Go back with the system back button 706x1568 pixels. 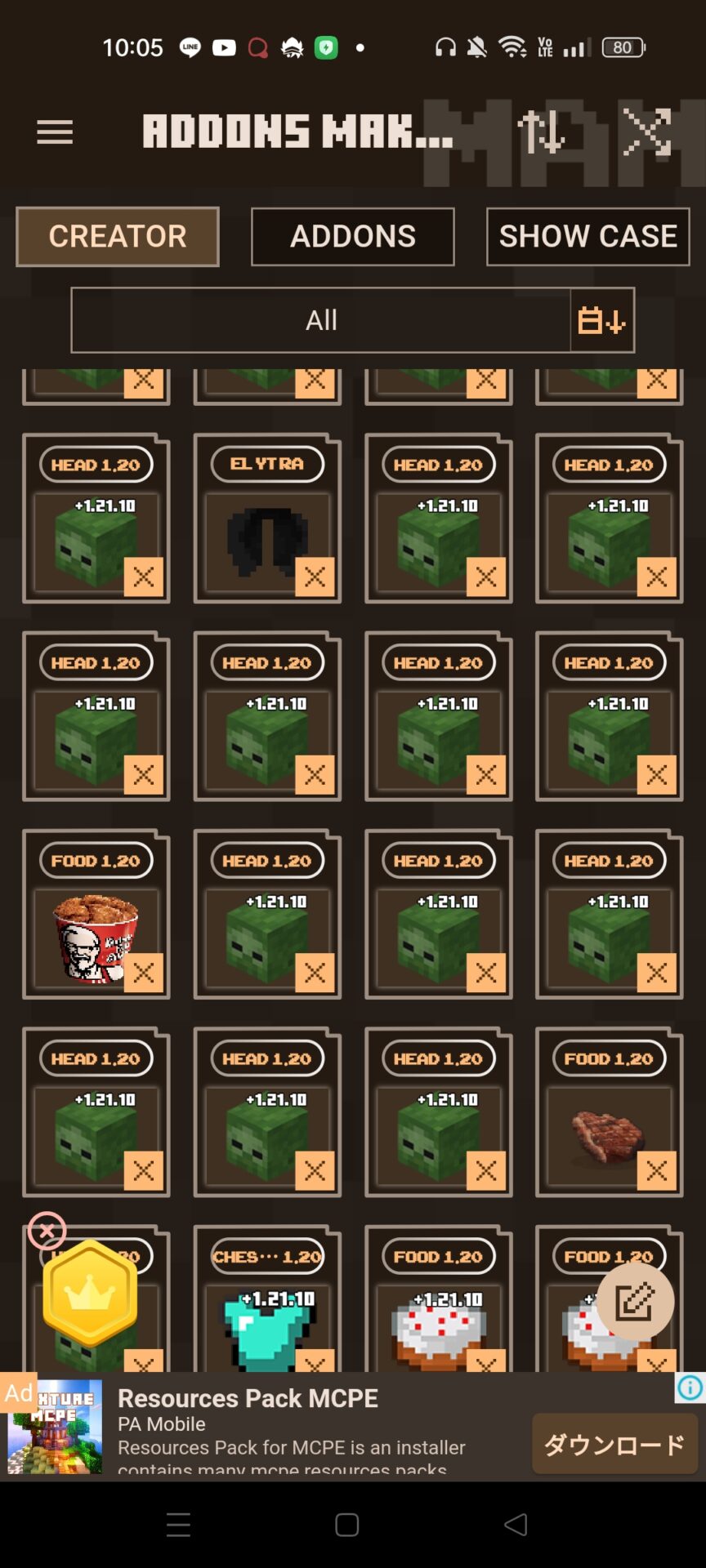[516, 1524]
